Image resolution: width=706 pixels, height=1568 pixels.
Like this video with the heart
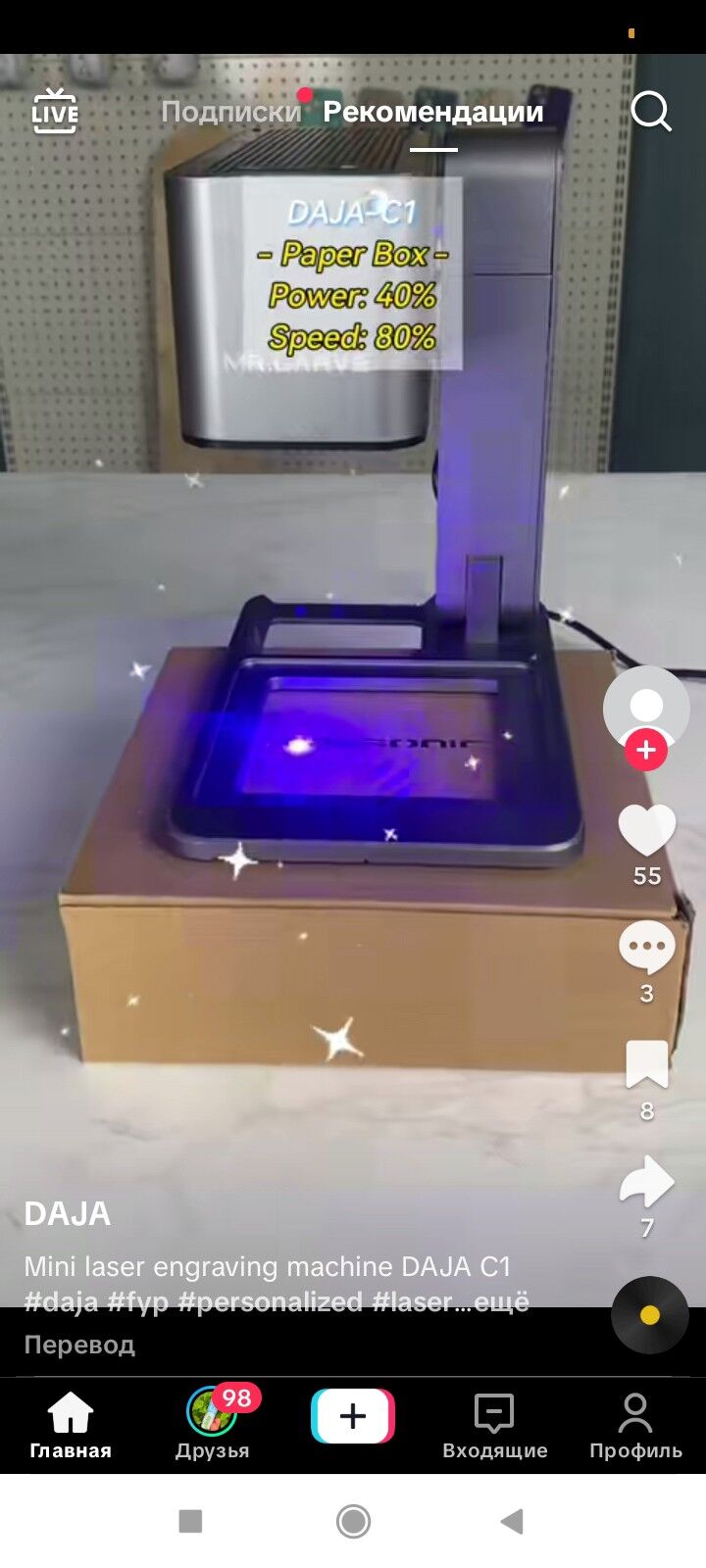coord(646,831)
